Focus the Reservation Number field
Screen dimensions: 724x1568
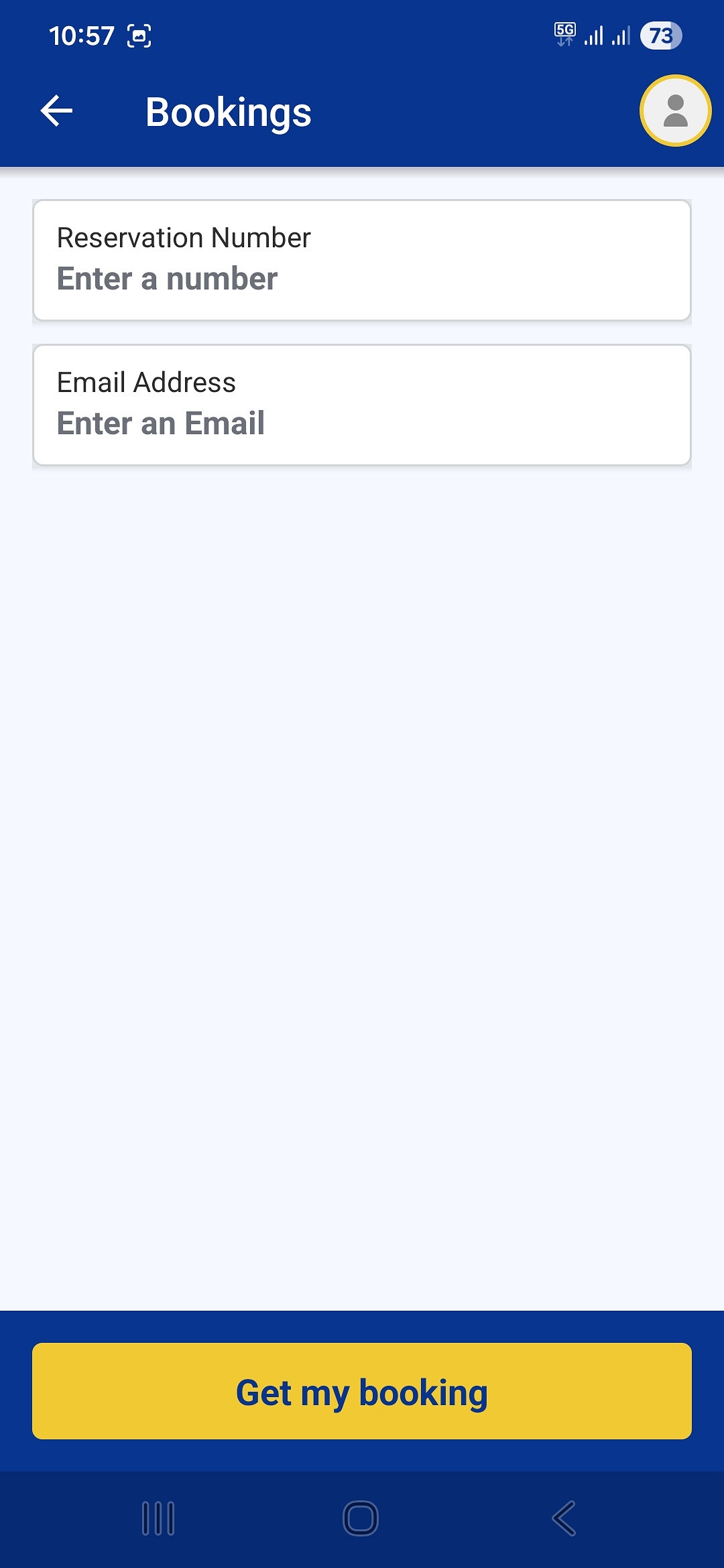pyautogui.click(x=362, y=261)
